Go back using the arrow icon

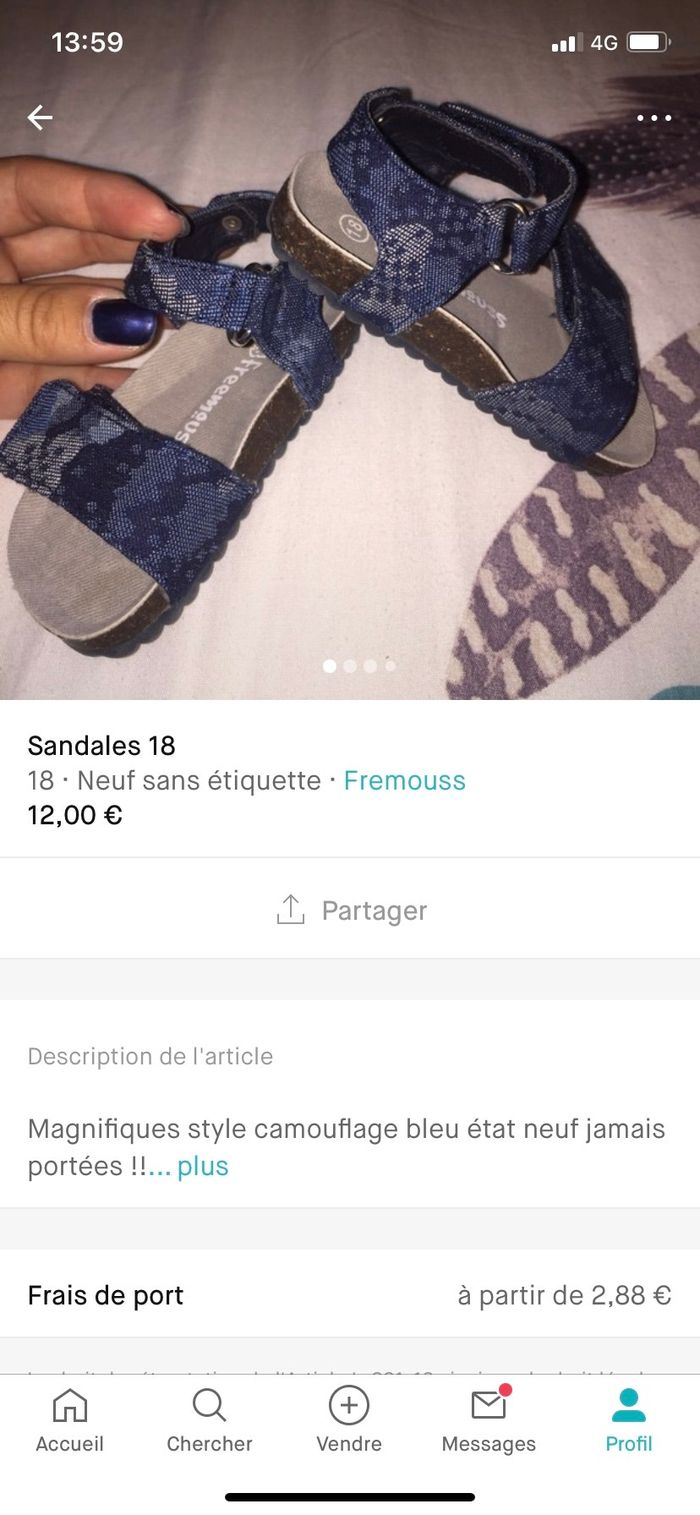(40, 118)
